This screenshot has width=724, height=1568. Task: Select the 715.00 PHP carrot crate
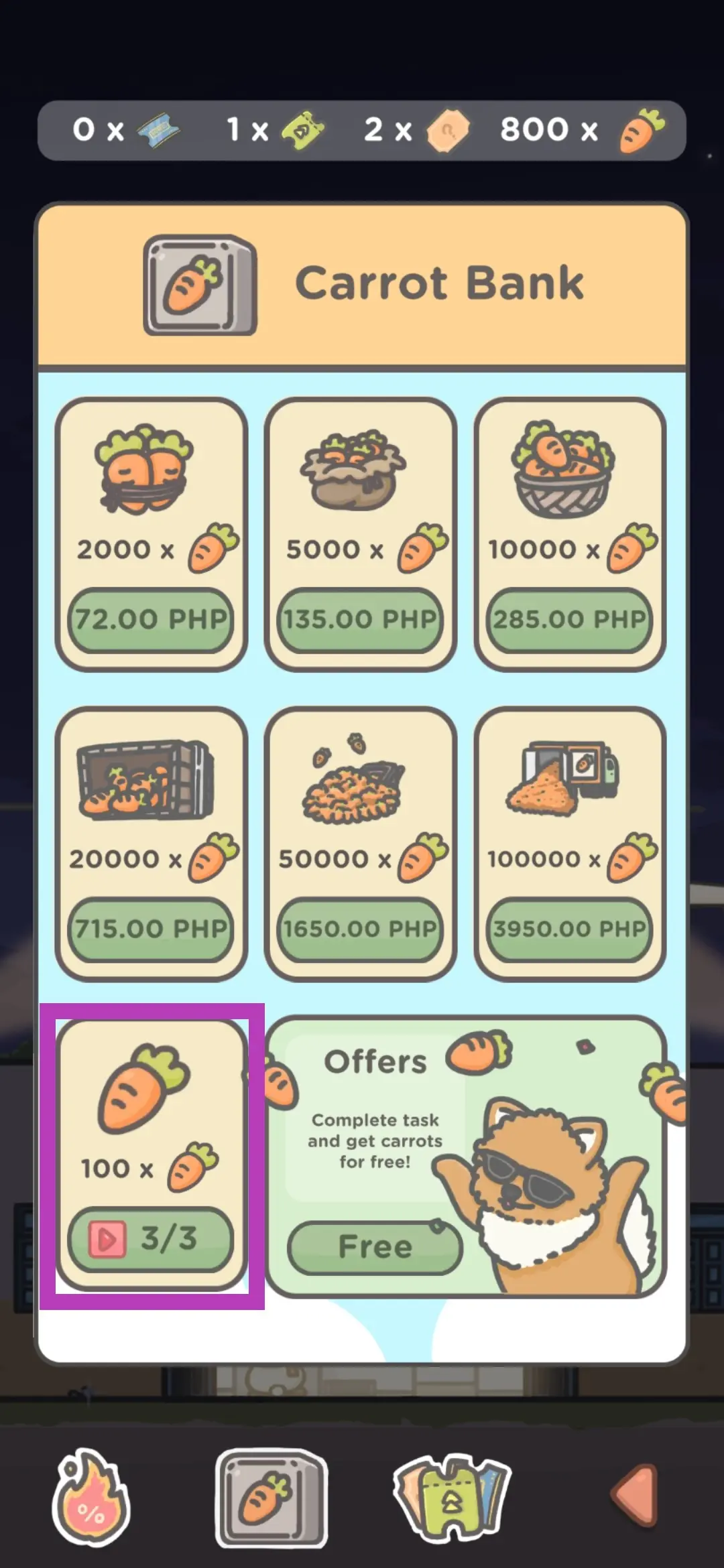pyautogui.click(x=151, y=929)
